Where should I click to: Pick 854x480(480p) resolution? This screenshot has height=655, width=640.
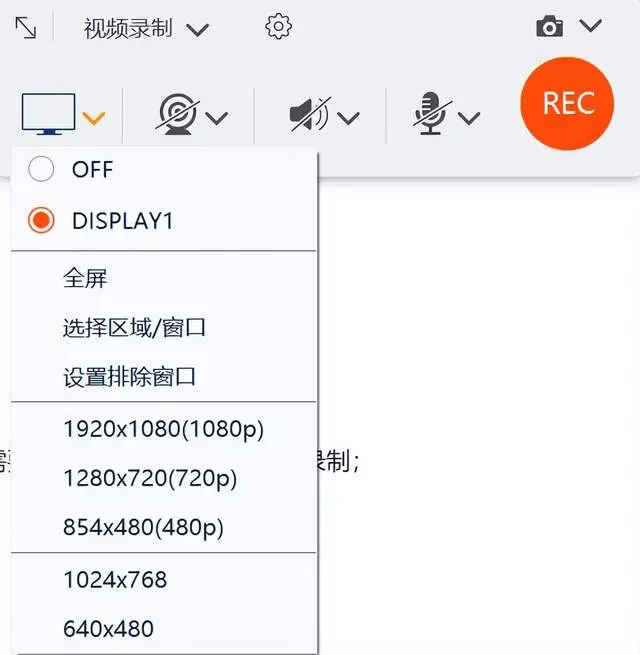[x=143, y=527]
